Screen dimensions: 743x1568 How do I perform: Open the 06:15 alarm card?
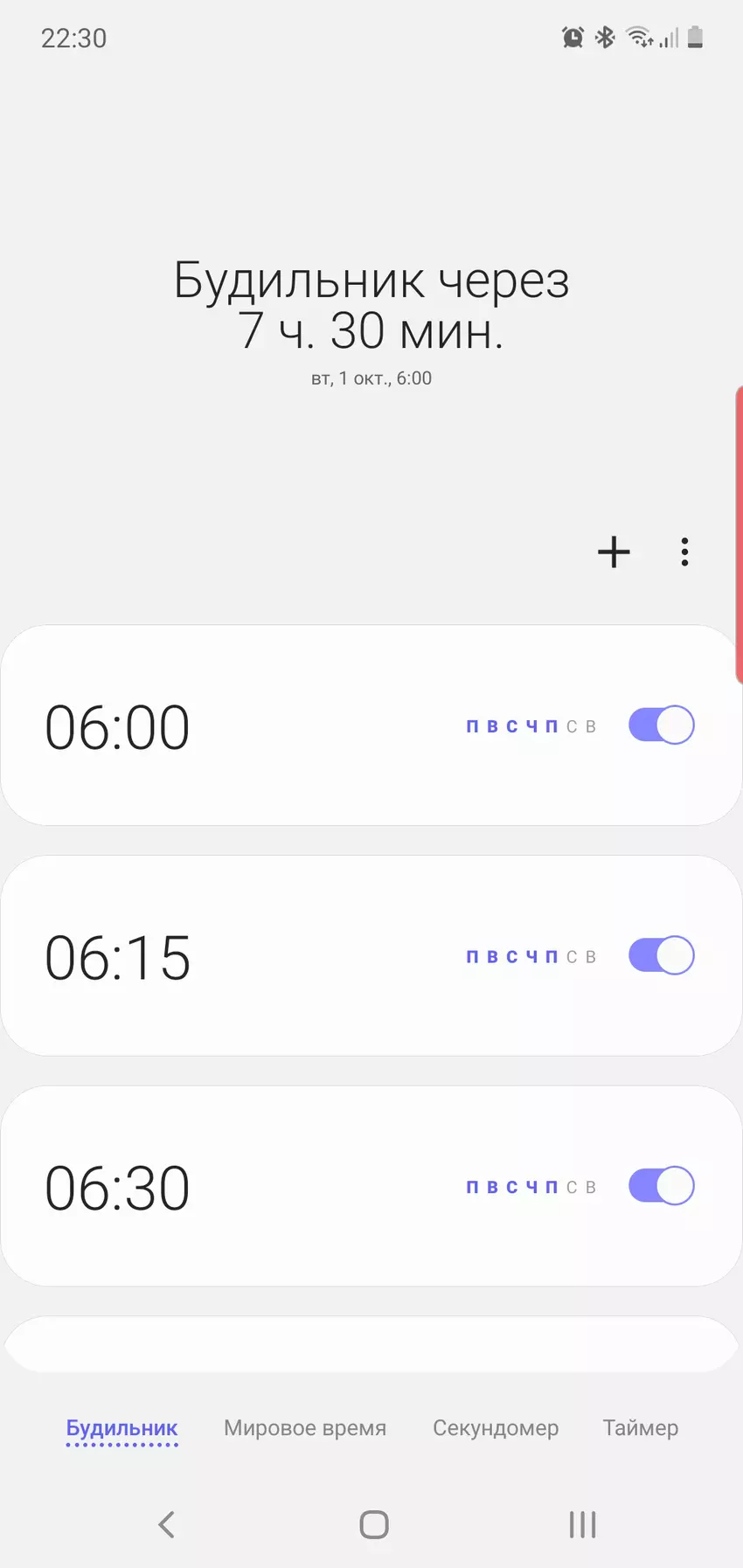pos(262,956)
